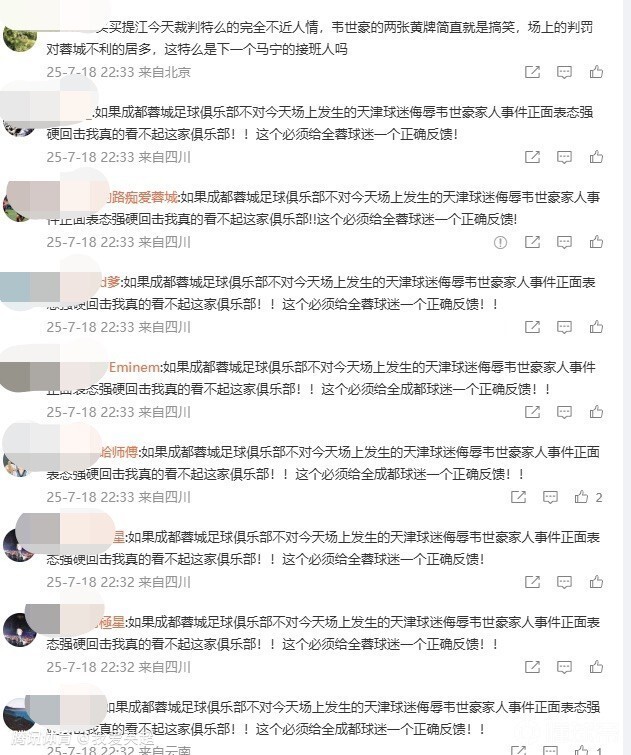Forward 哈师傅's comment

518,497
